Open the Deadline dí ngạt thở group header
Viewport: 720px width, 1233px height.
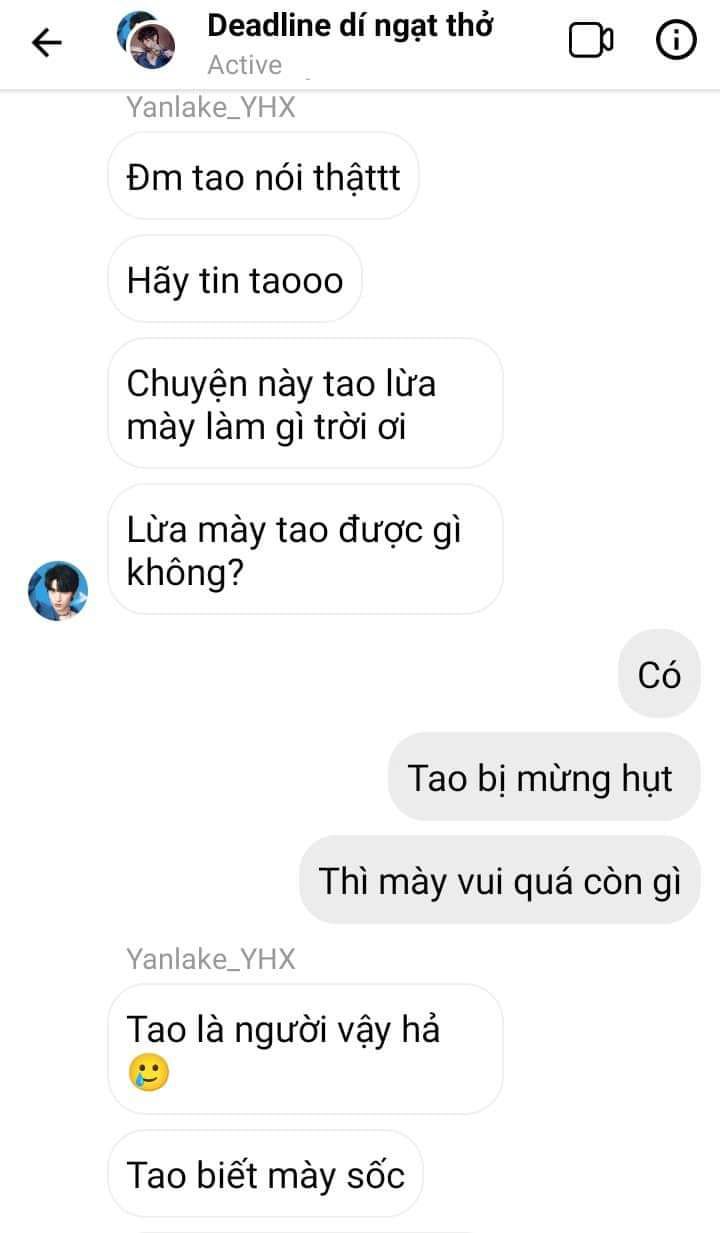coord(349,27)
